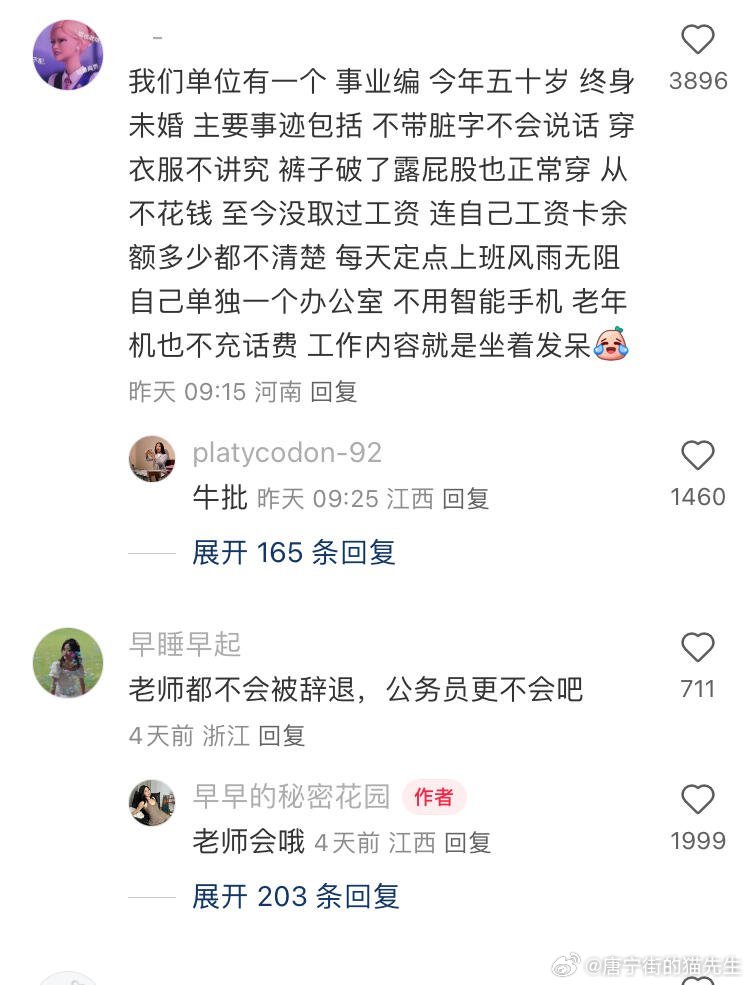Image resolution: width=750 pixels, height=985 pixels.
Task: Reply to platycodon-92's comment
Action: point(466,498)
